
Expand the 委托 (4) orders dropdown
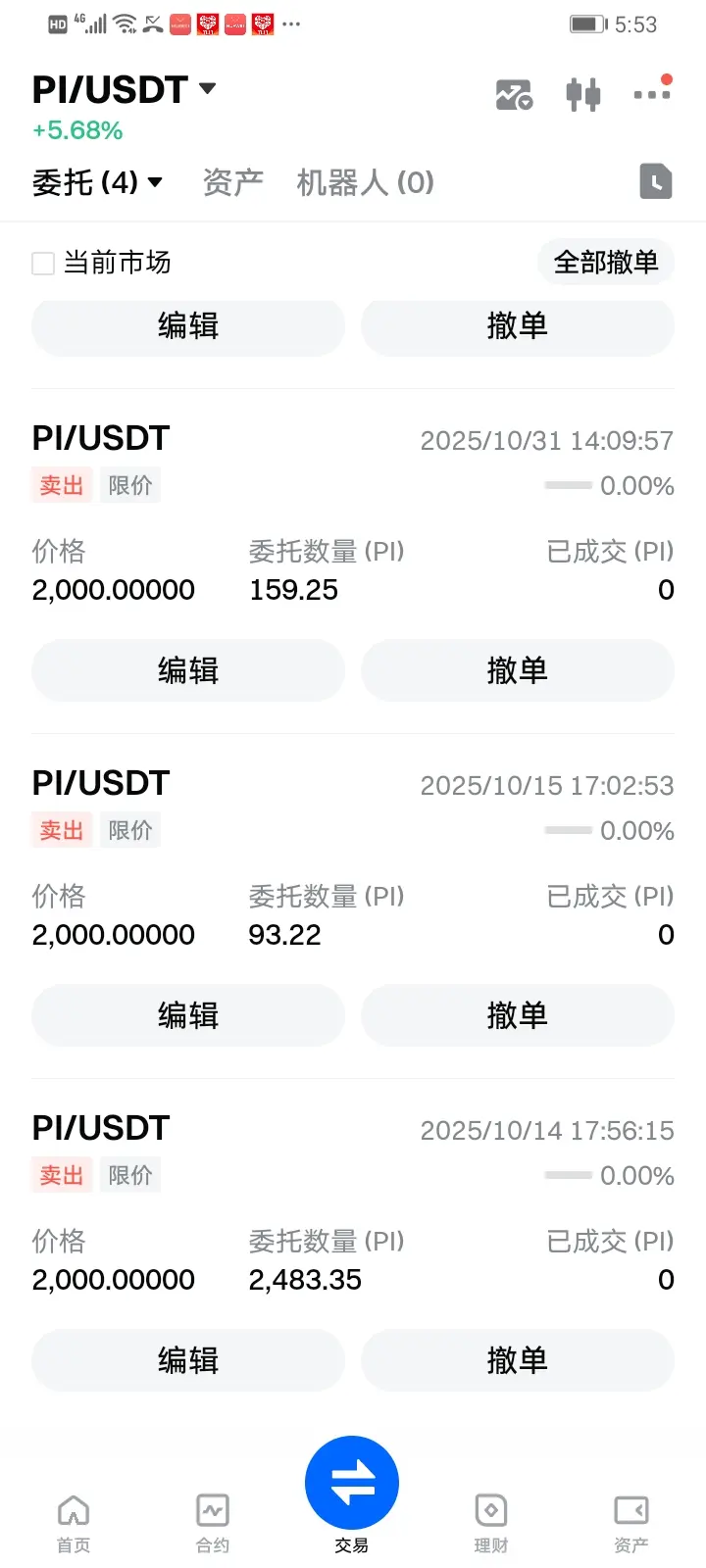(x=97, y=182)
